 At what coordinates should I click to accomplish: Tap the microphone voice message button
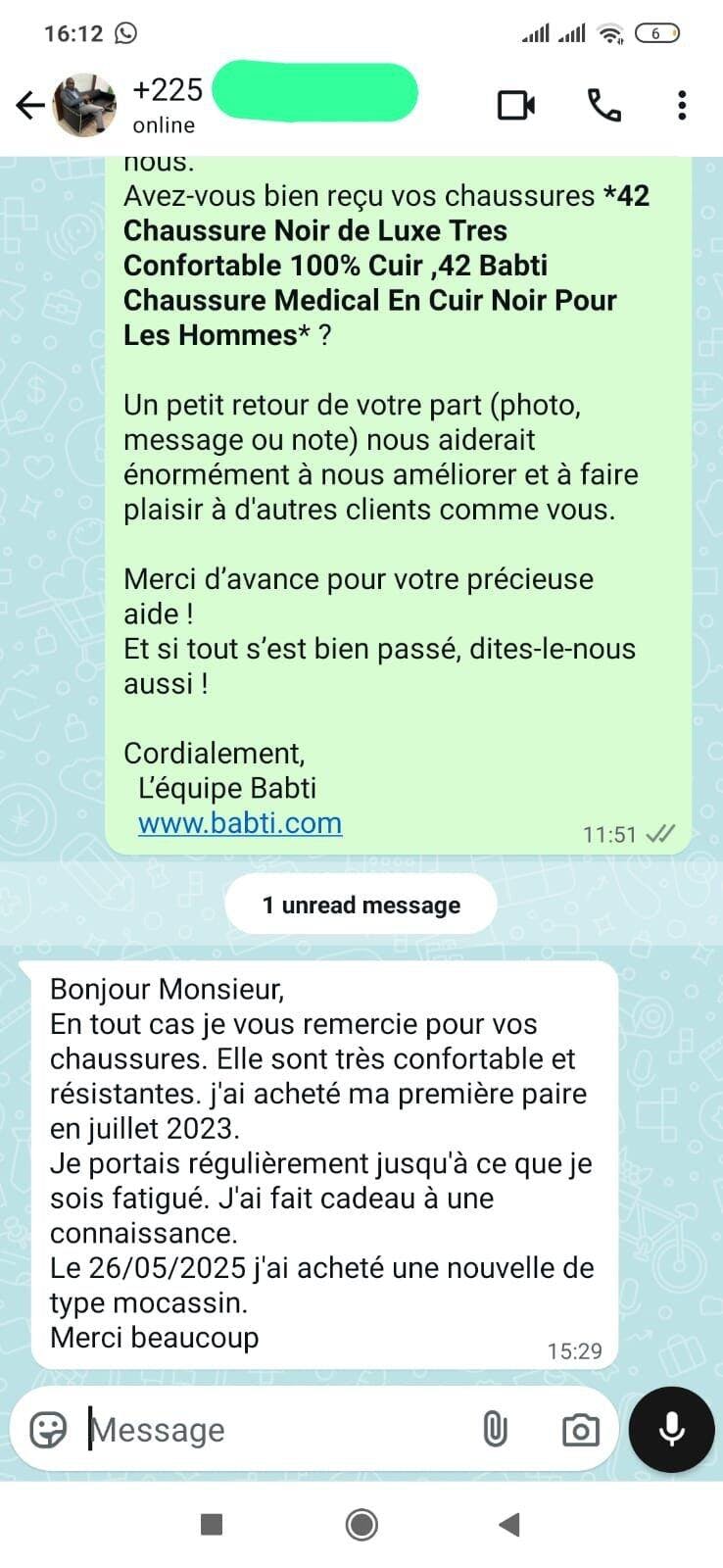tap(672, 1430)
